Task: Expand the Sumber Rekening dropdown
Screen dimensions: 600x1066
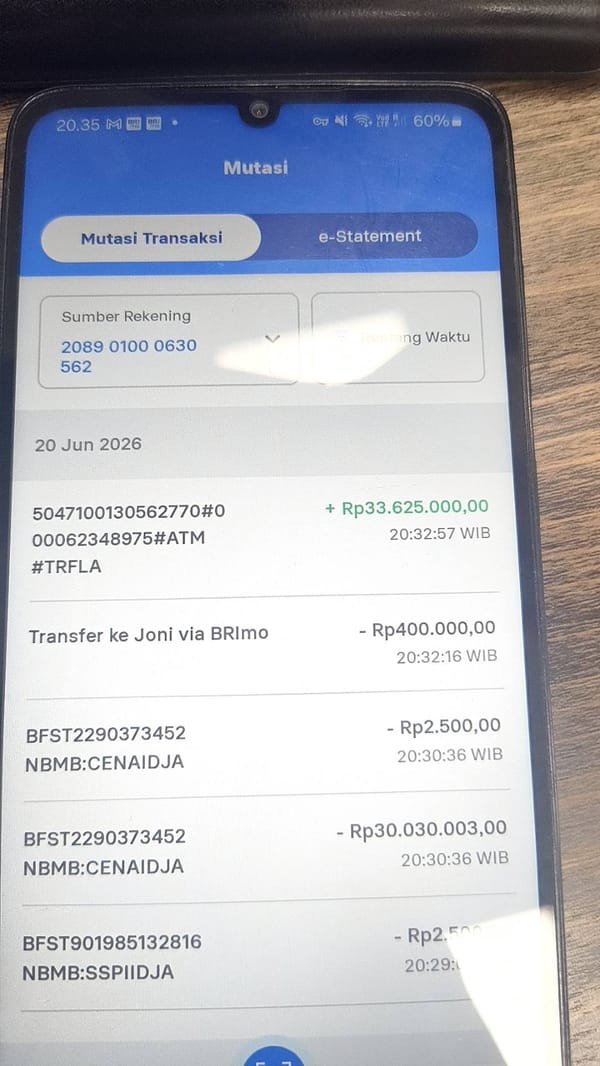Action: 168,341
